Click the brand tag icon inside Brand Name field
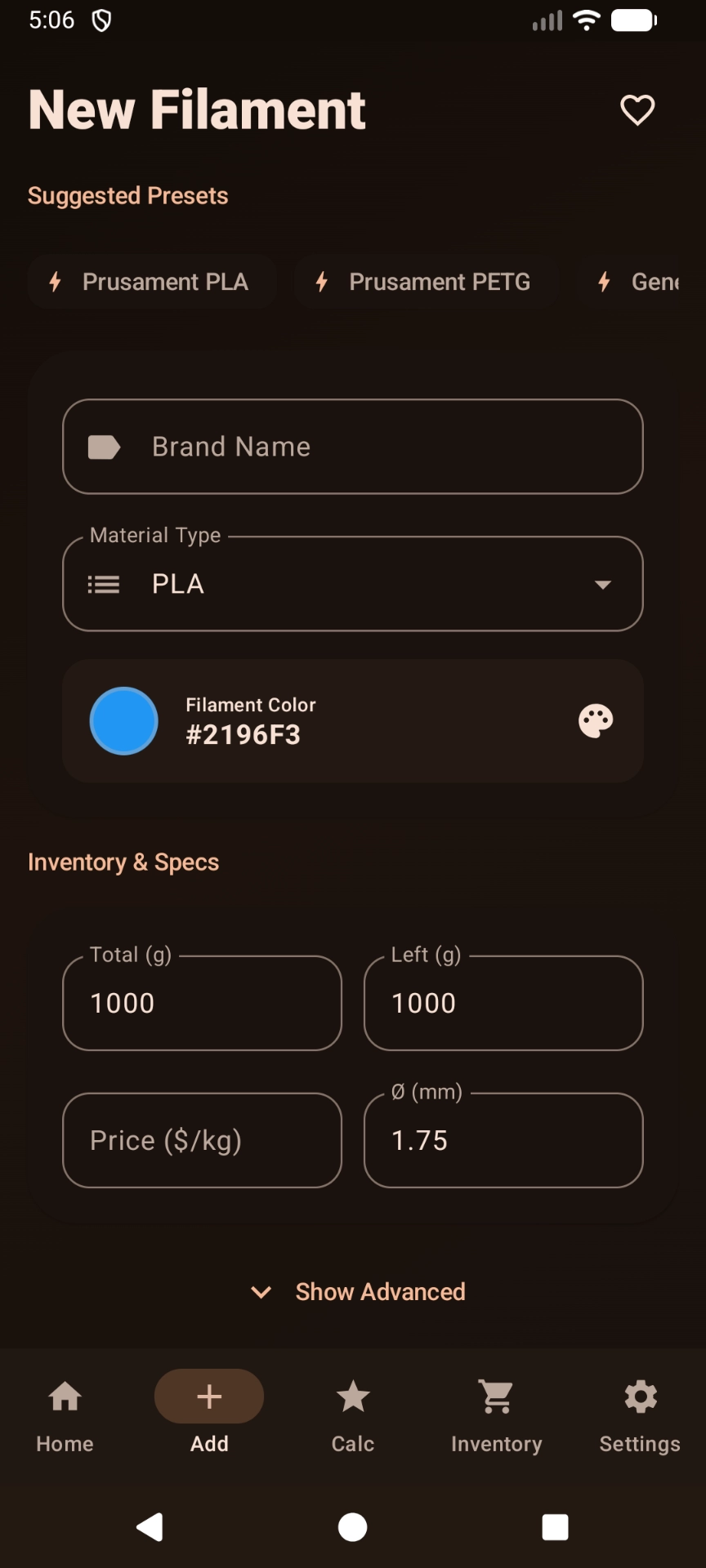Screen dimensions: 706x1568 (x=103, y=447)
